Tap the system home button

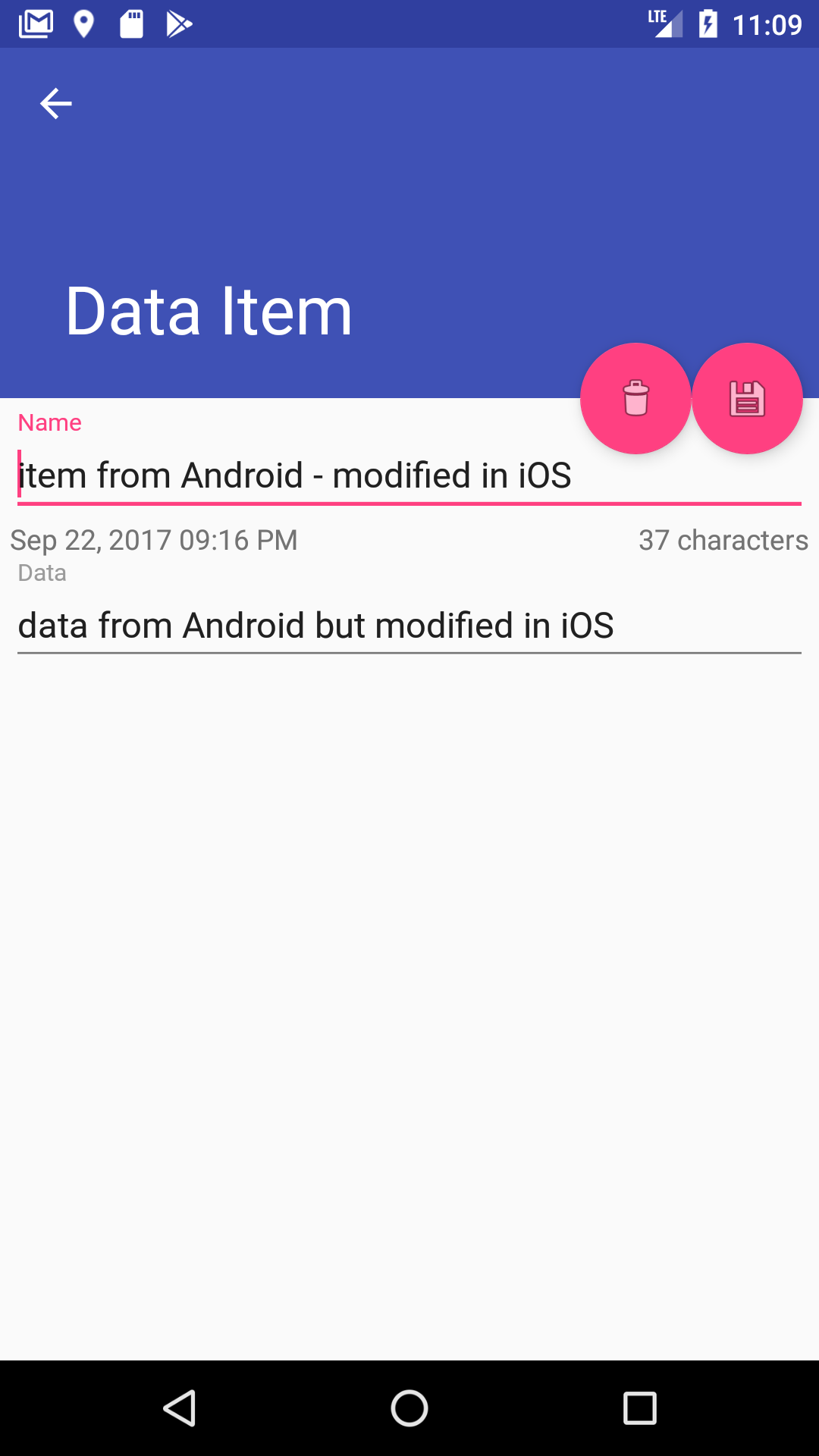[x=409, y=1409]
